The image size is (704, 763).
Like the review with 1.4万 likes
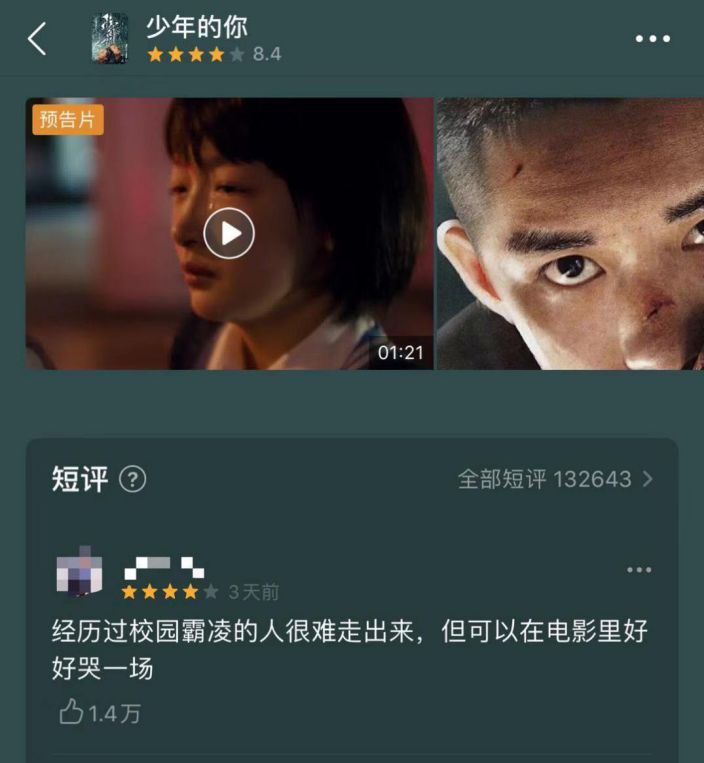pyautogui.click(x=73, y=712)
